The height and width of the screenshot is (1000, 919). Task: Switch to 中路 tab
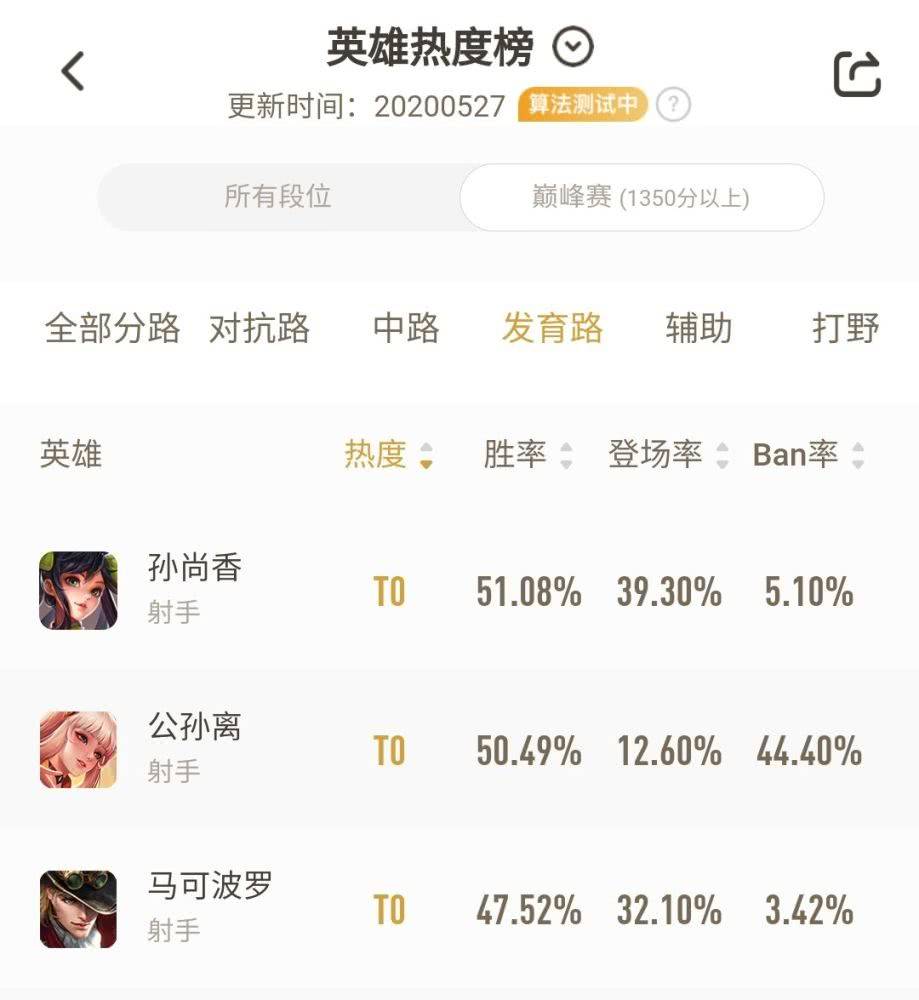(406, 328)
